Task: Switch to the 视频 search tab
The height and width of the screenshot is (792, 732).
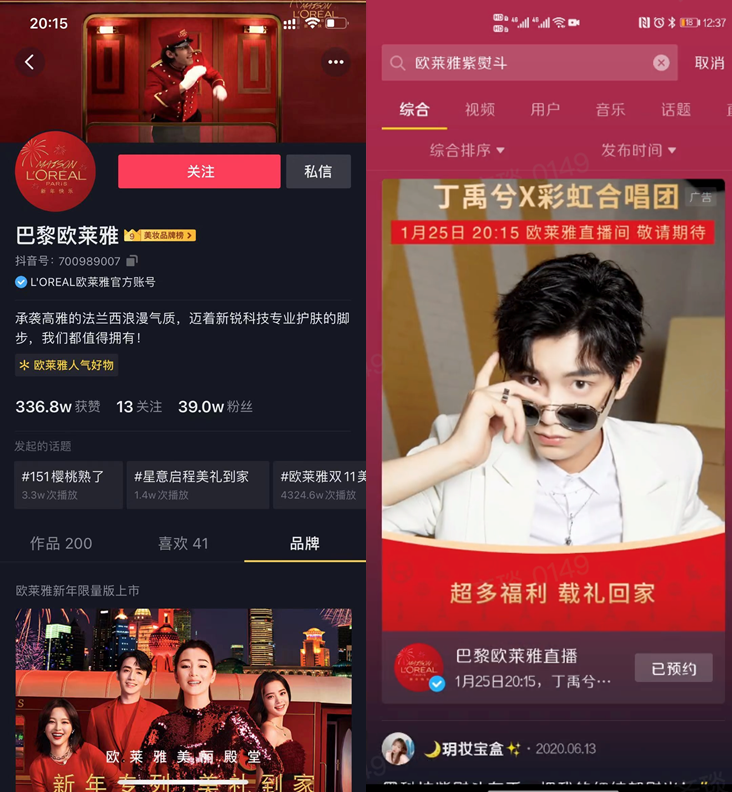Action: (481, 111)
